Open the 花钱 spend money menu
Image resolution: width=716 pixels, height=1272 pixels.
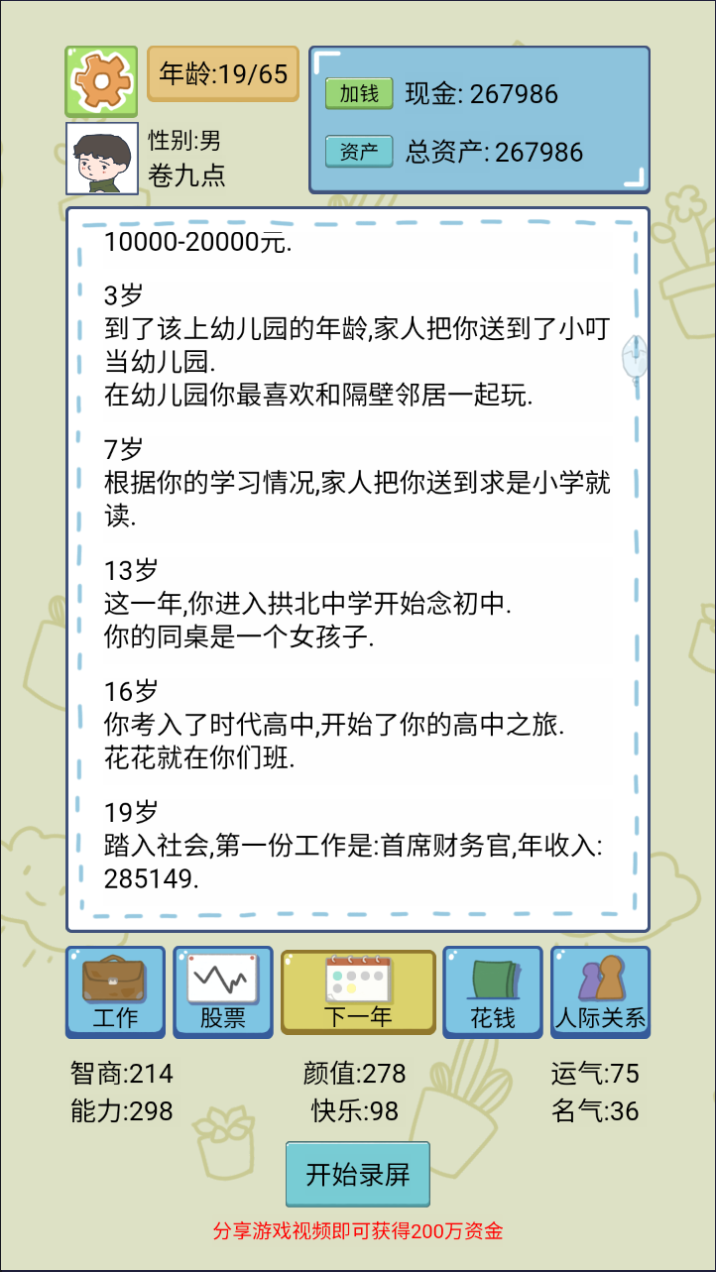pos(493,992)
